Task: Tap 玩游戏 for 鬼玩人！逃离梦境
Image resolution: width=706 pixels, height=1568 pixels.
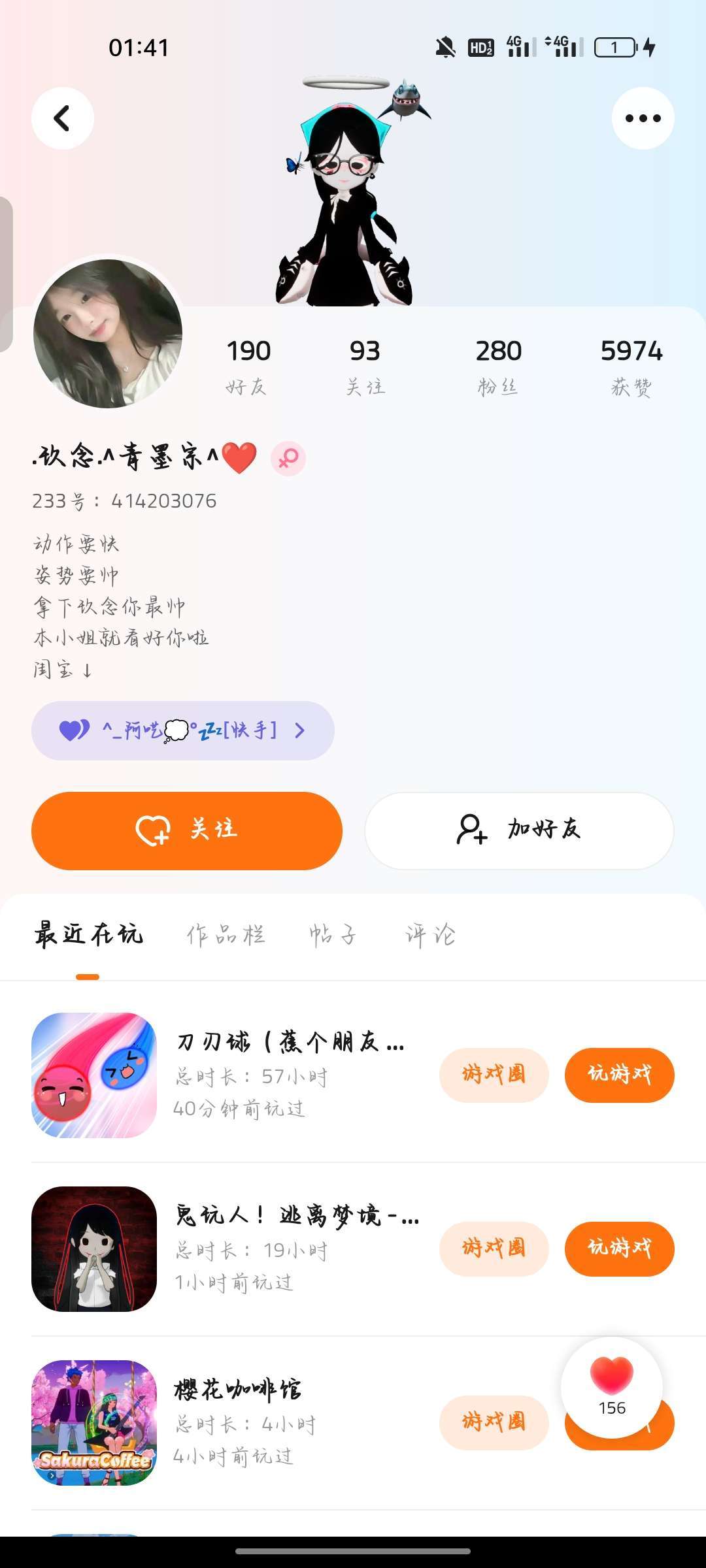Action: click(619, 1249)
